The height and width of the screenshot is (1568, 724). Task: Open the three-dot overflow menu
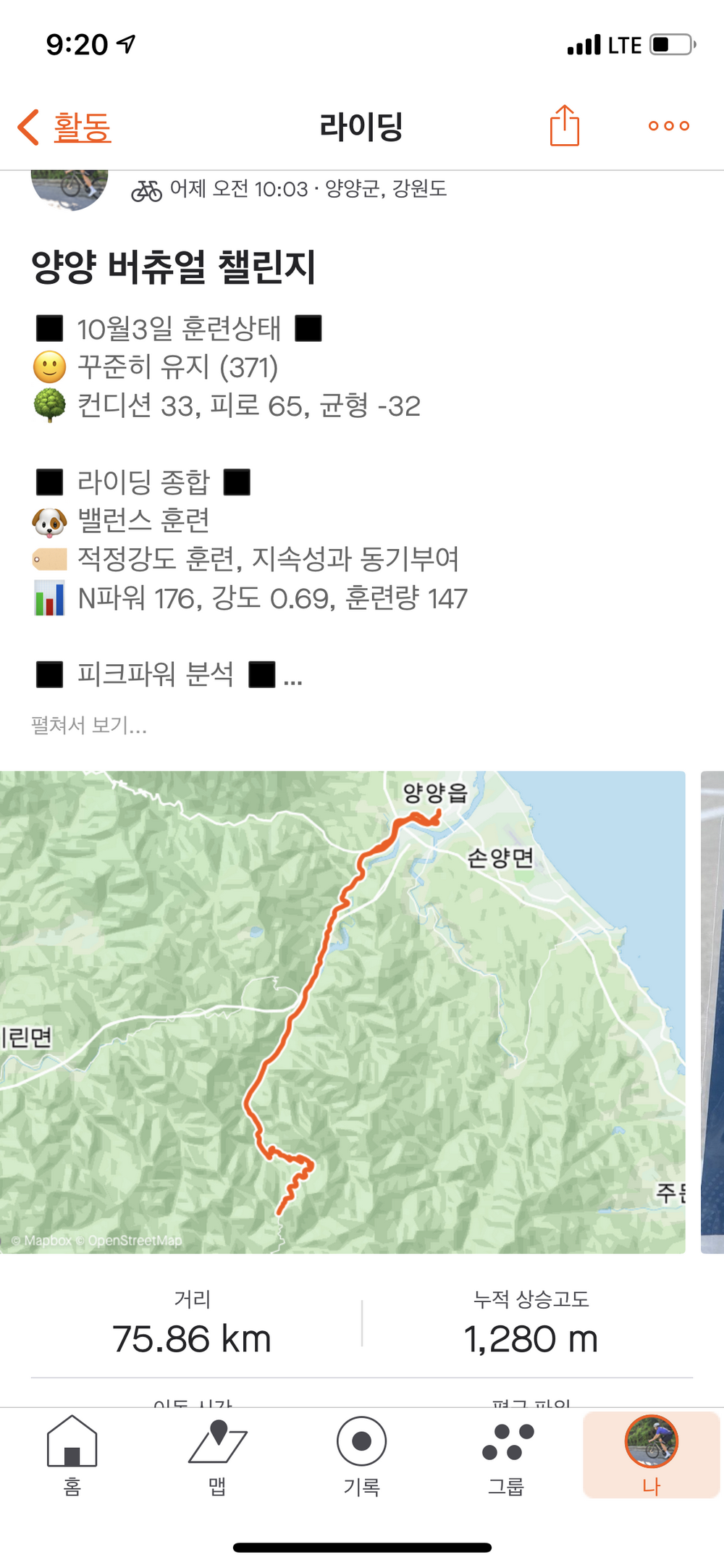pos(668,126)
